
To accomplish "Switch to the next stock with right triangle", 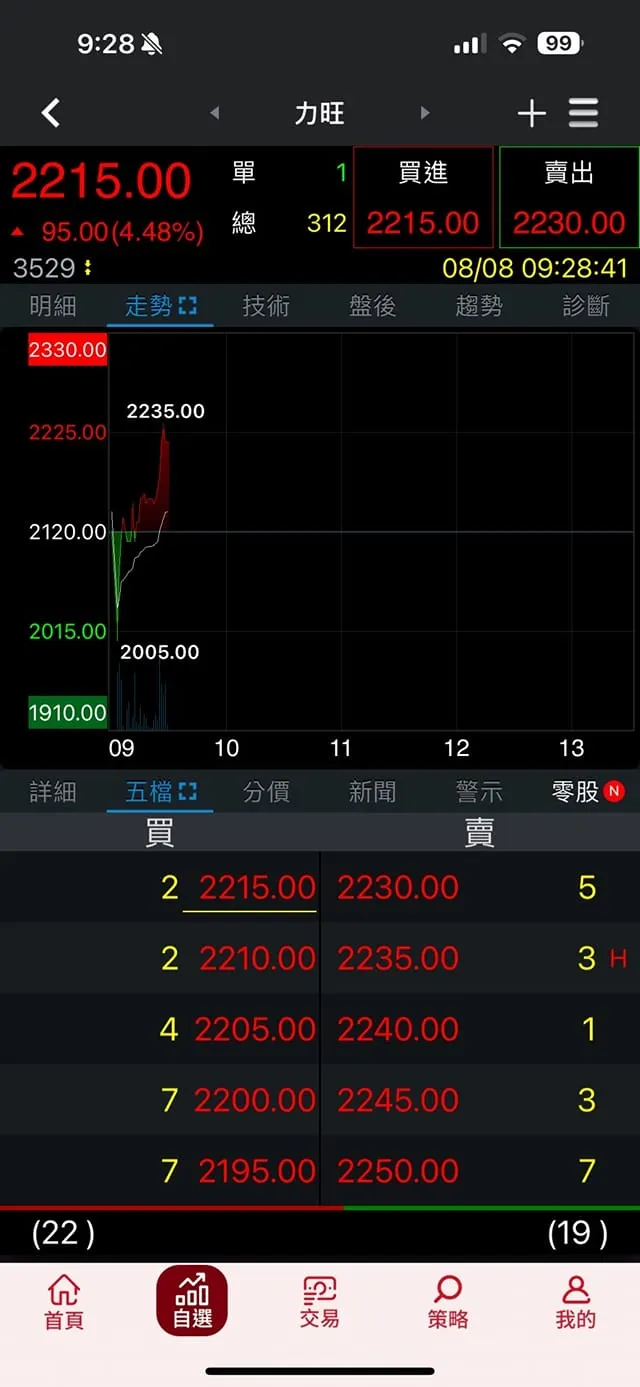I will click(x=425, y=113).
